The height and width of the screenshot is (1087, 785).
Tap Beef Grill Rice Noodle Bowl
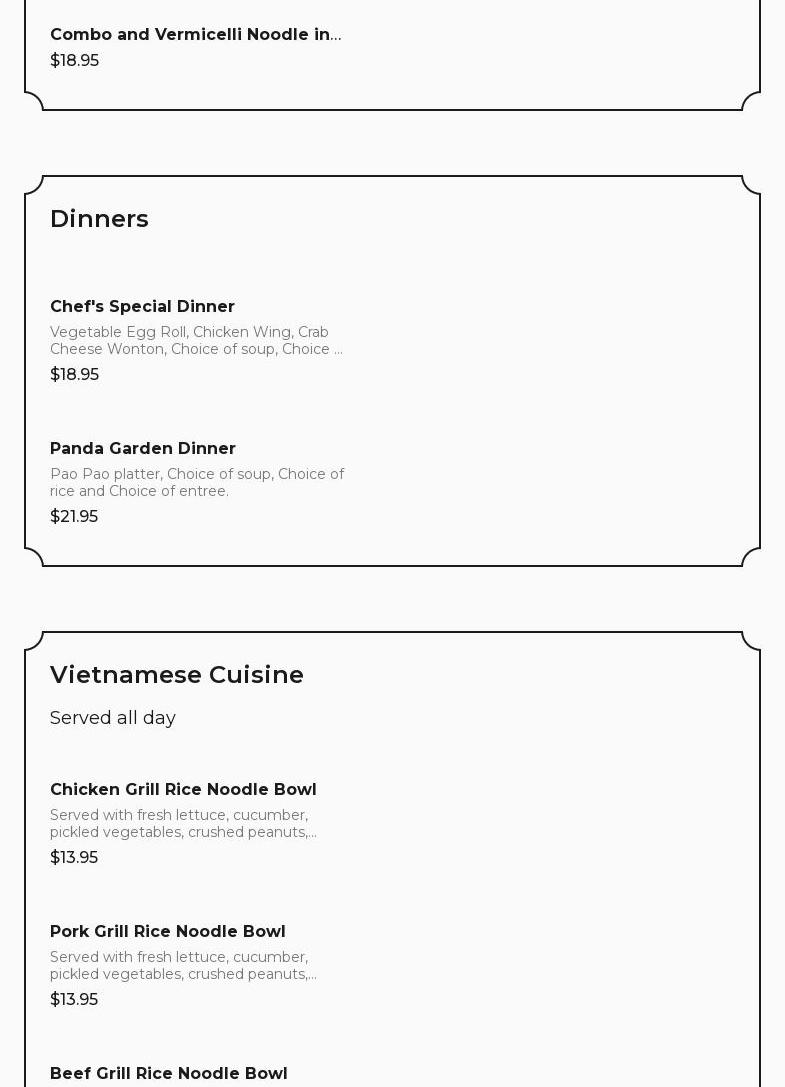click(168, 1073)
